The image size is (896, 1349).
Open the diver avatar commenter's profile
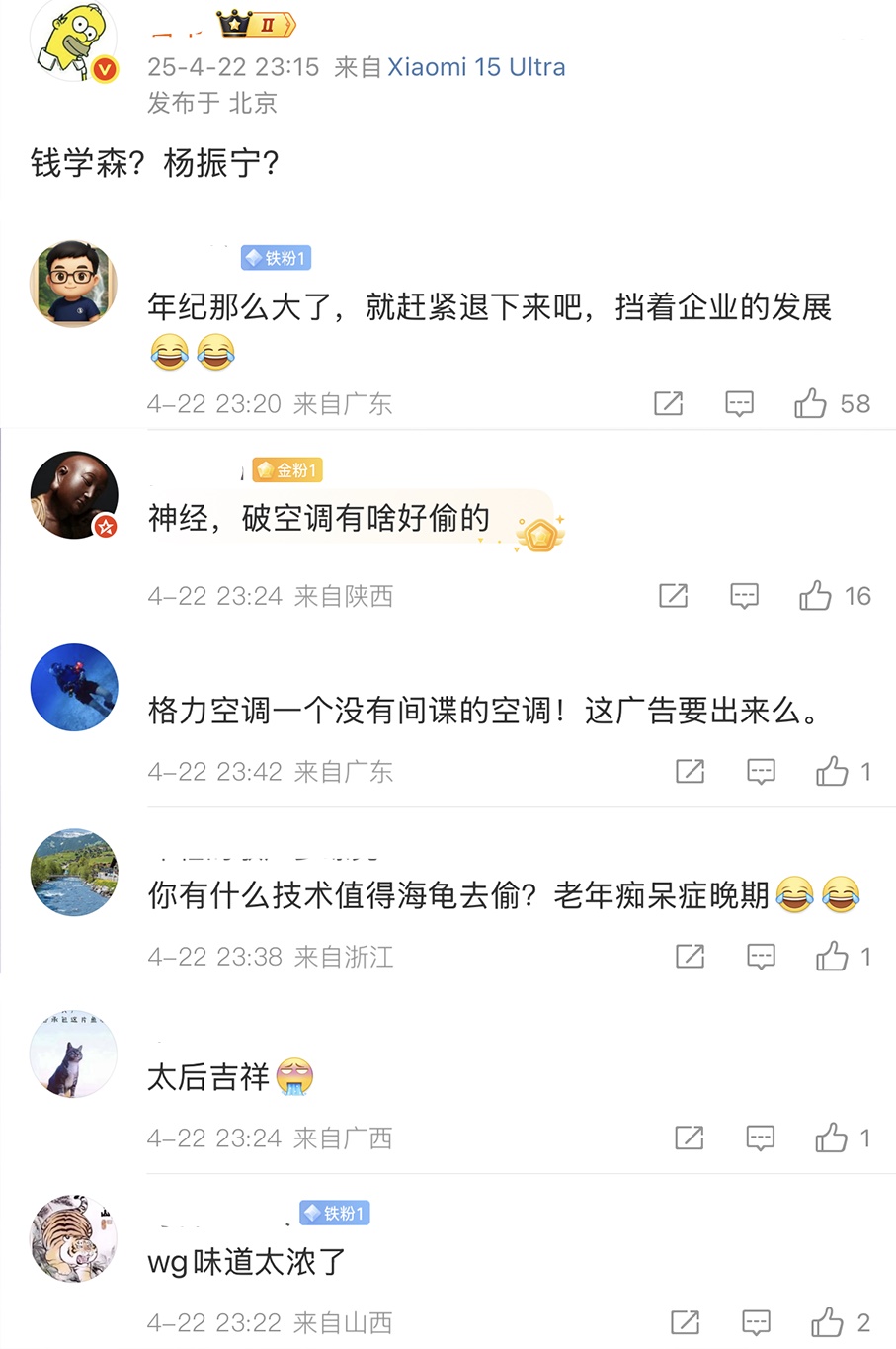(73, 687)
